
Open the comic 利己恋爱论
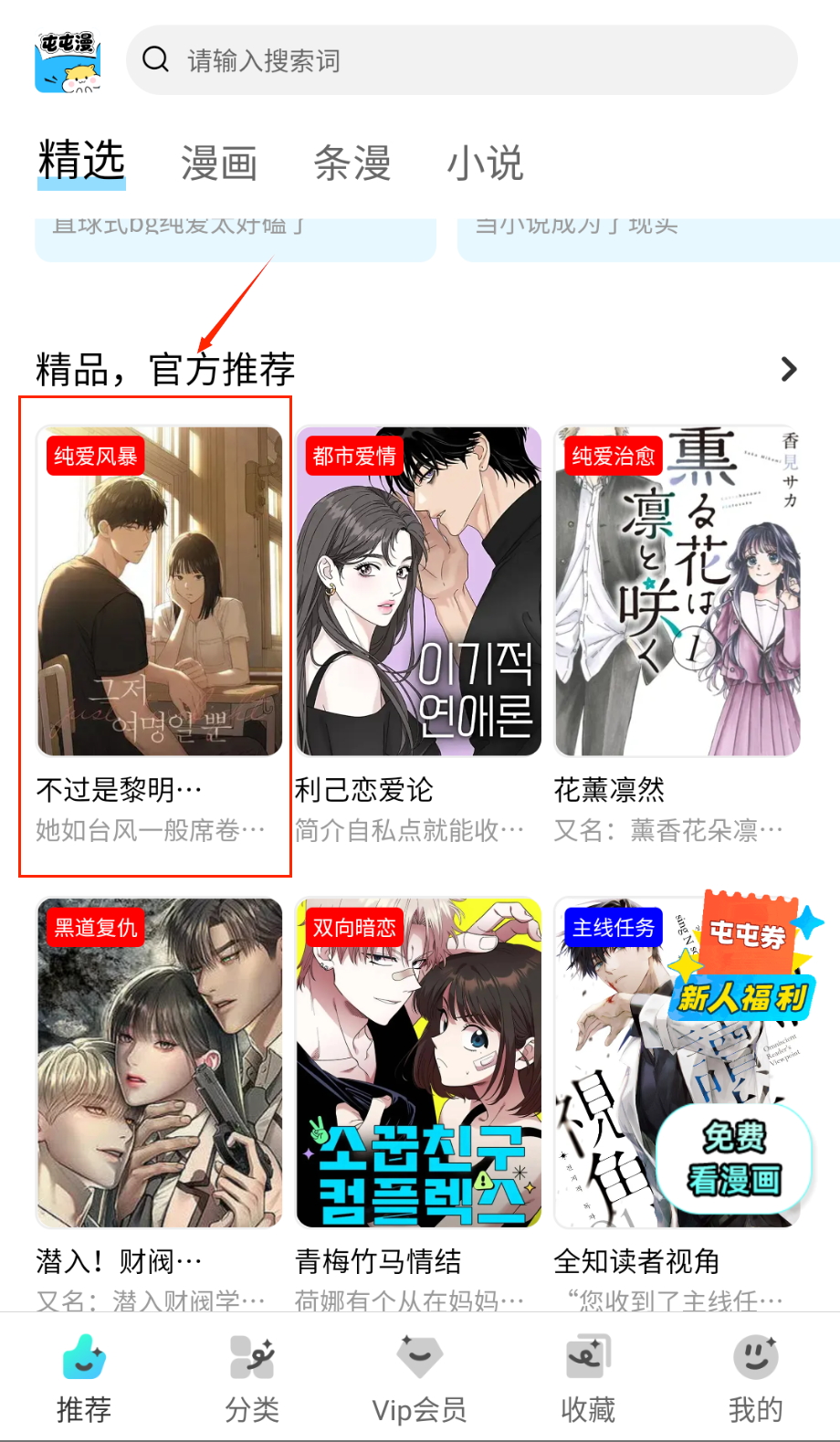click(418, 592)
